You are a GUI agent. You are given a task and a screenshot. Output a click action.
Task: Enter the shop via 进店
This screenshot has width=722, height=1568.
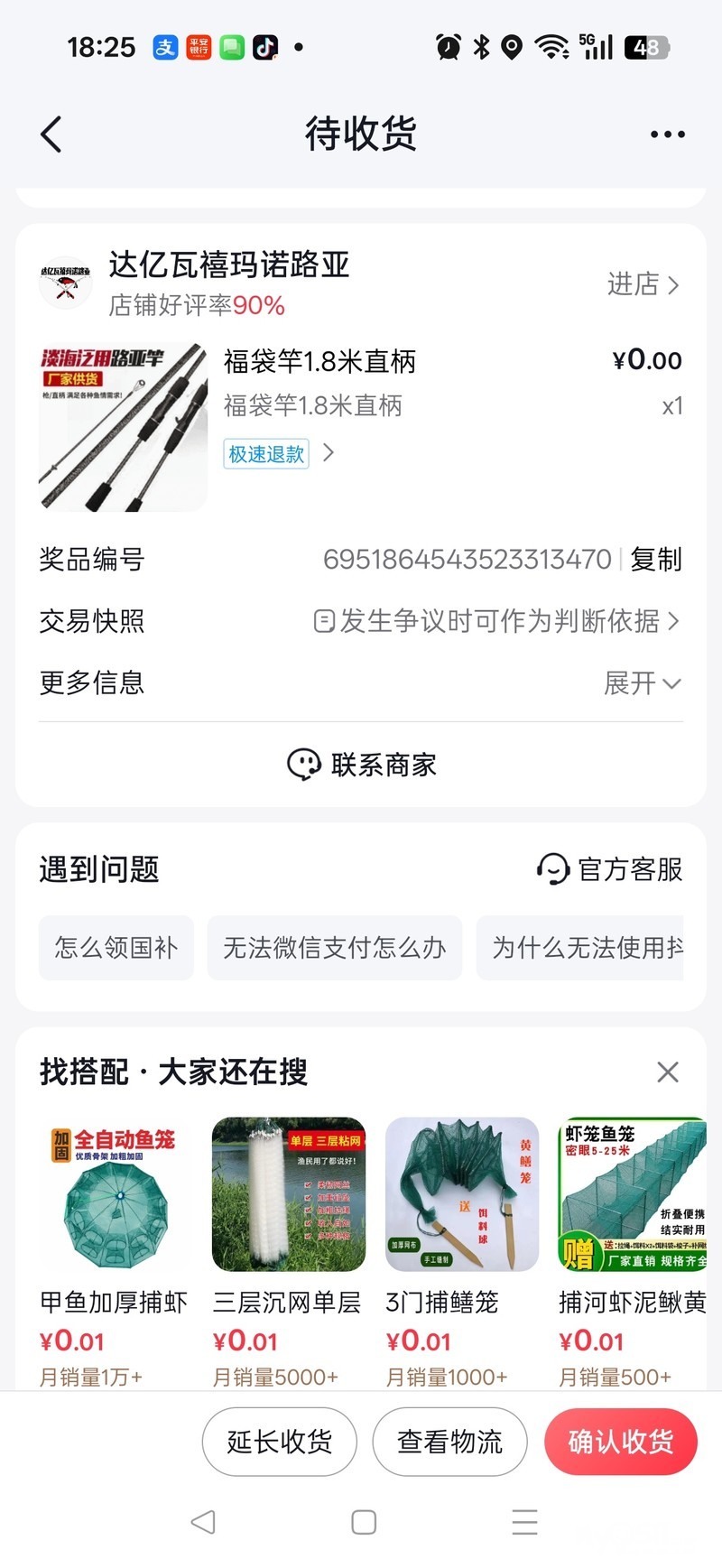[x=643, y=284]
